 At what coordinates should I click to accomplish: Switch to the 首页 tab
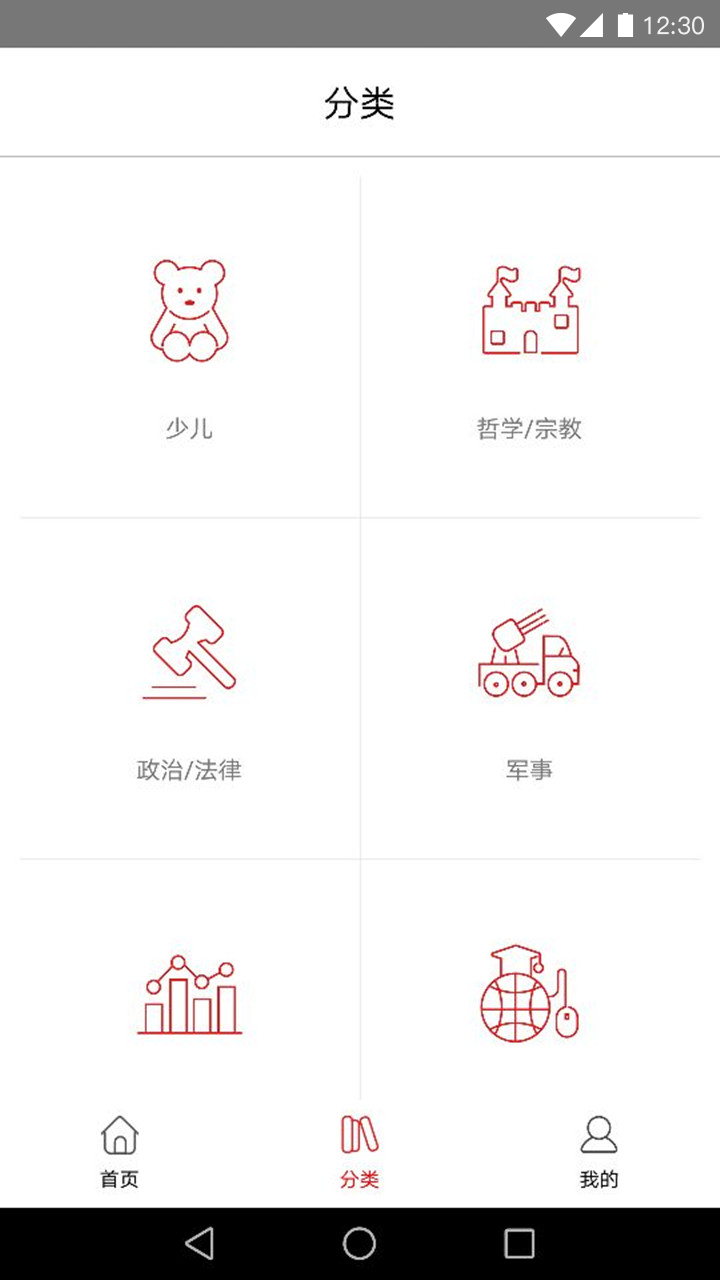tap(119, 1150)
